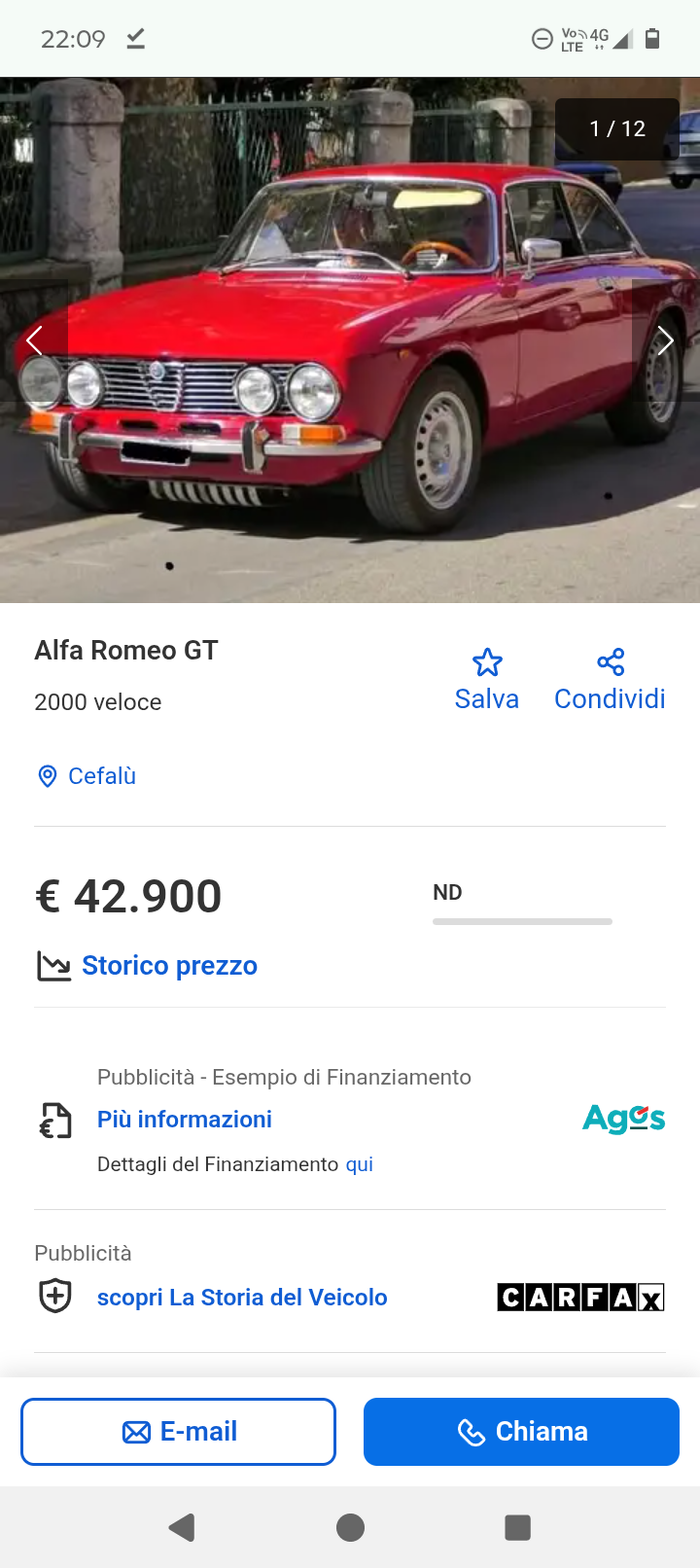Screen dimensions: 700x1568
Task: Contact the seller via E-mail
Action: coord(179,1432)
